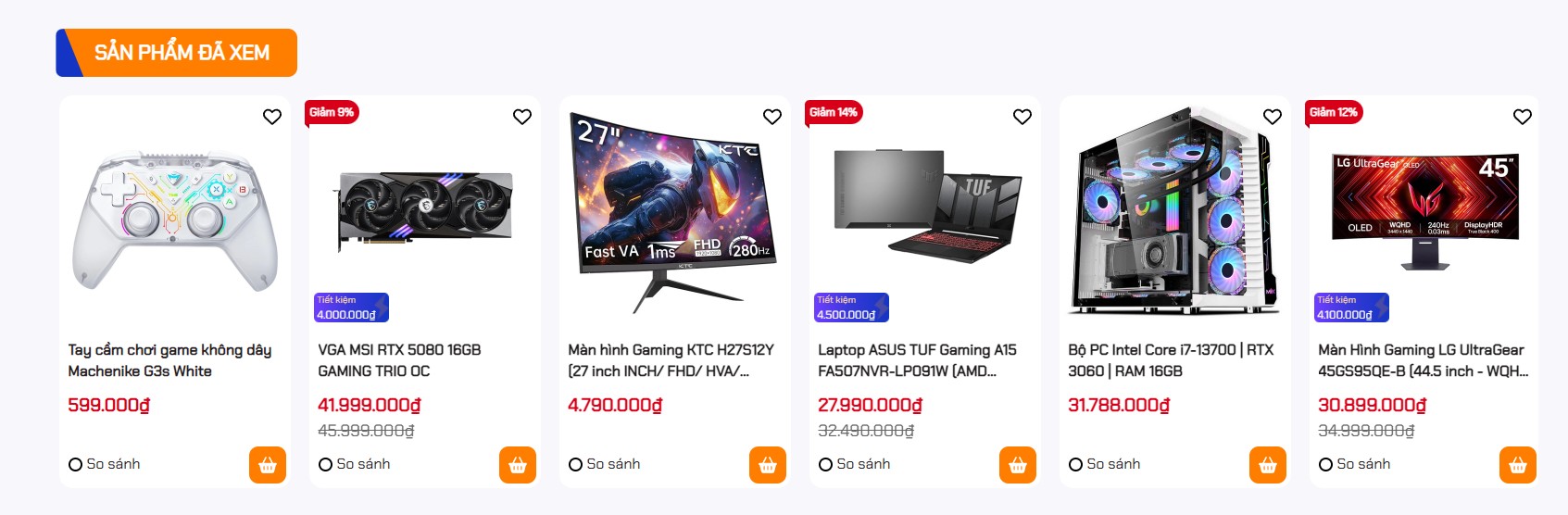This screenshot has width=1568, height=515.
Task: Enable compare for PC Intel Core i7-13700
Action: tap(1076, 465)
